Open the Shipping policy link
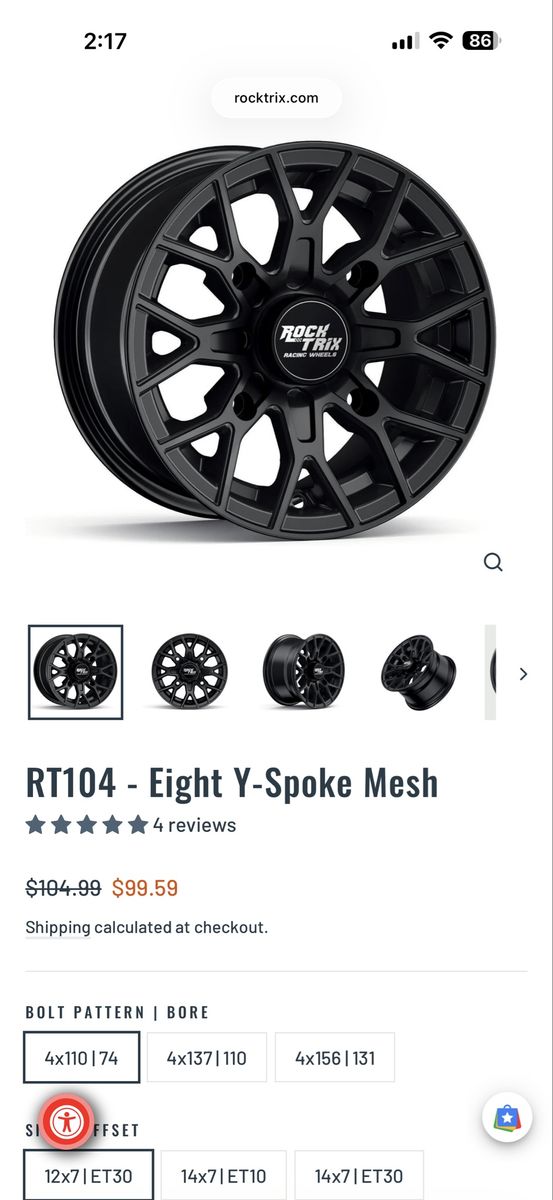Viewport: 553px width, 1200px height. click(57, 927)
